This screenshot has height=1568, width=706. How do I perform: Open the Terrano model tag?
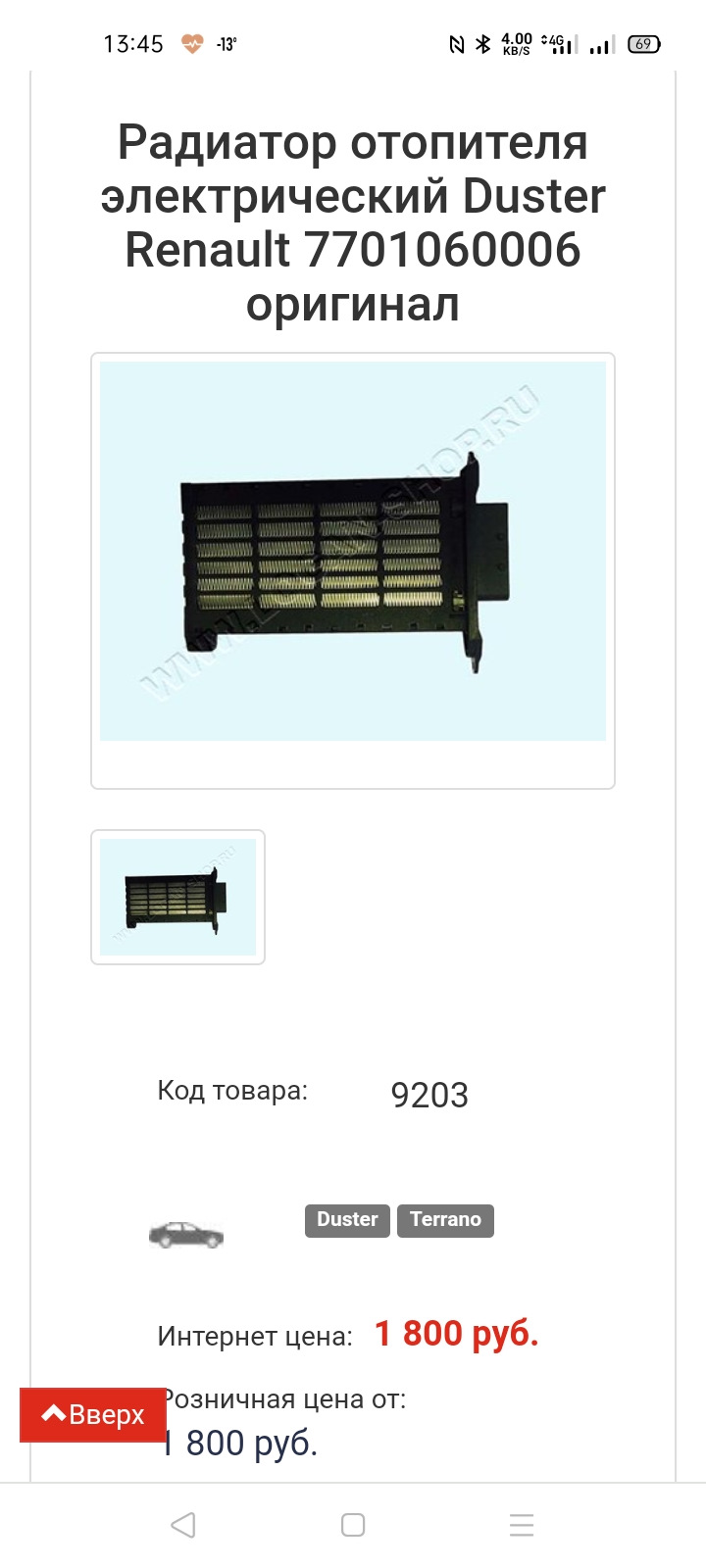(445, 1220)
